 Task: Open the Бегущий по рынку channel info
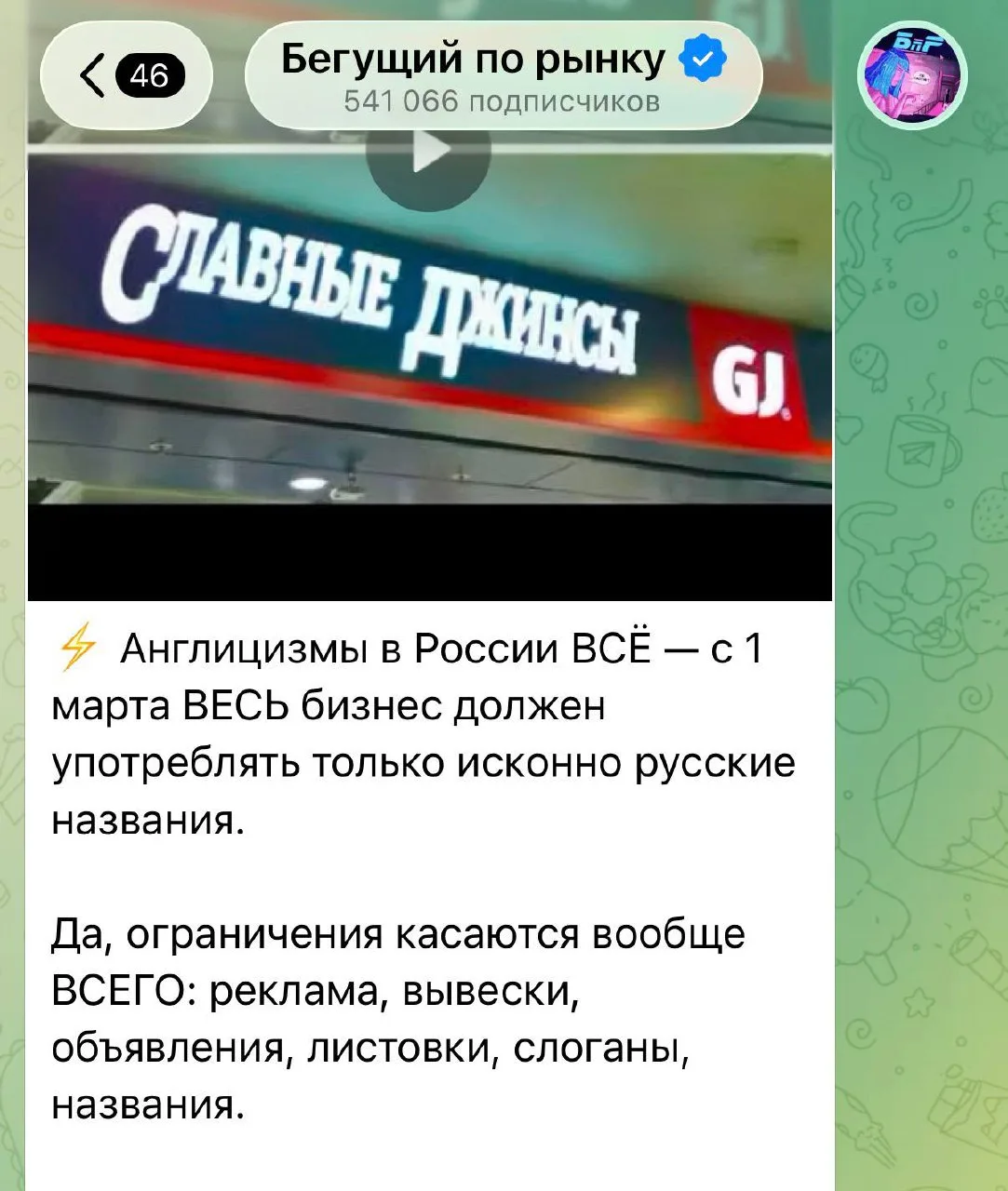click(x=503, y=74)
